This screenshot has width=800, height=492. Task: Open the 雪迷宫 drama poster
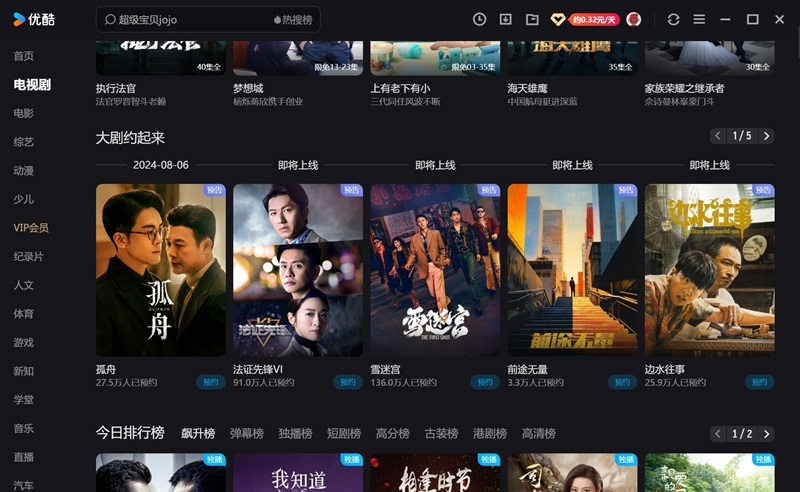435,270
